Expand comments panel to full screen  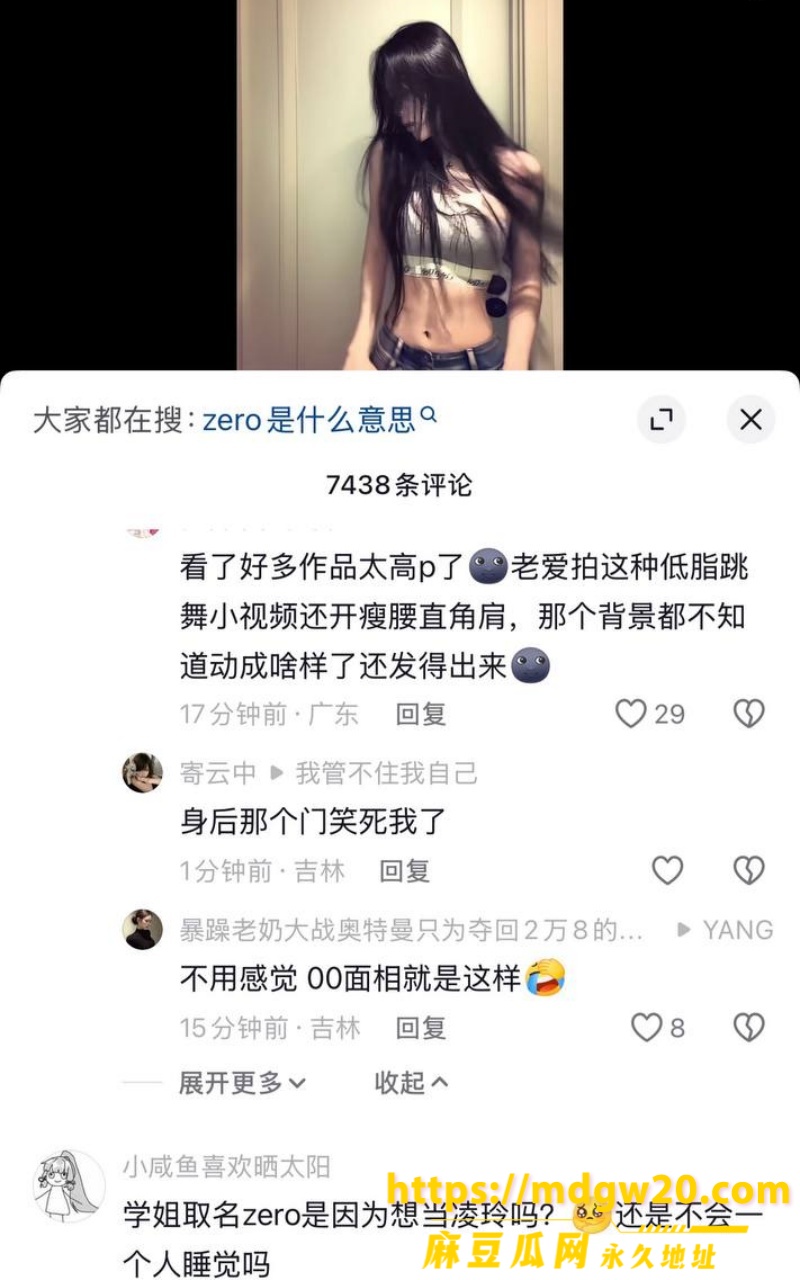(x=661, y=420)
